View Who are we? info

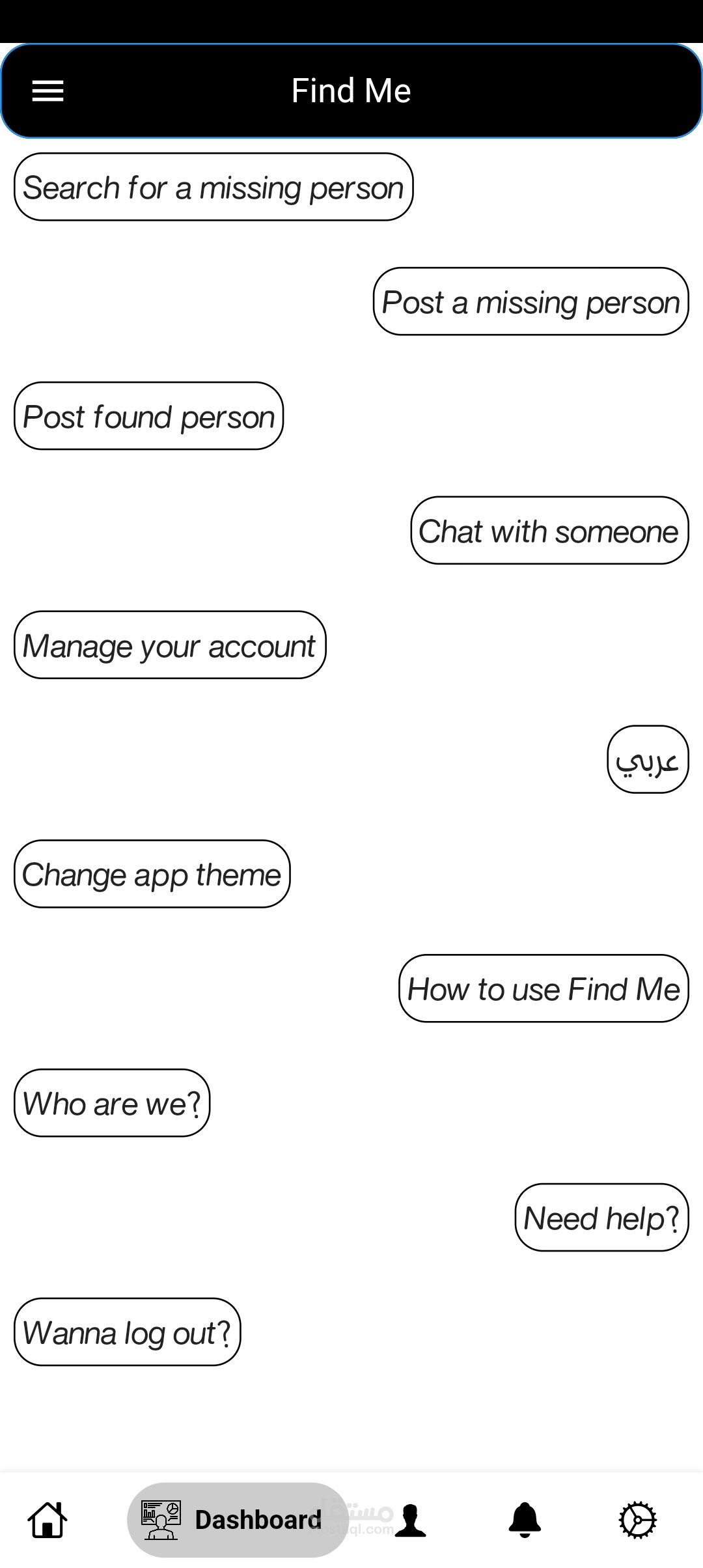112,1104
